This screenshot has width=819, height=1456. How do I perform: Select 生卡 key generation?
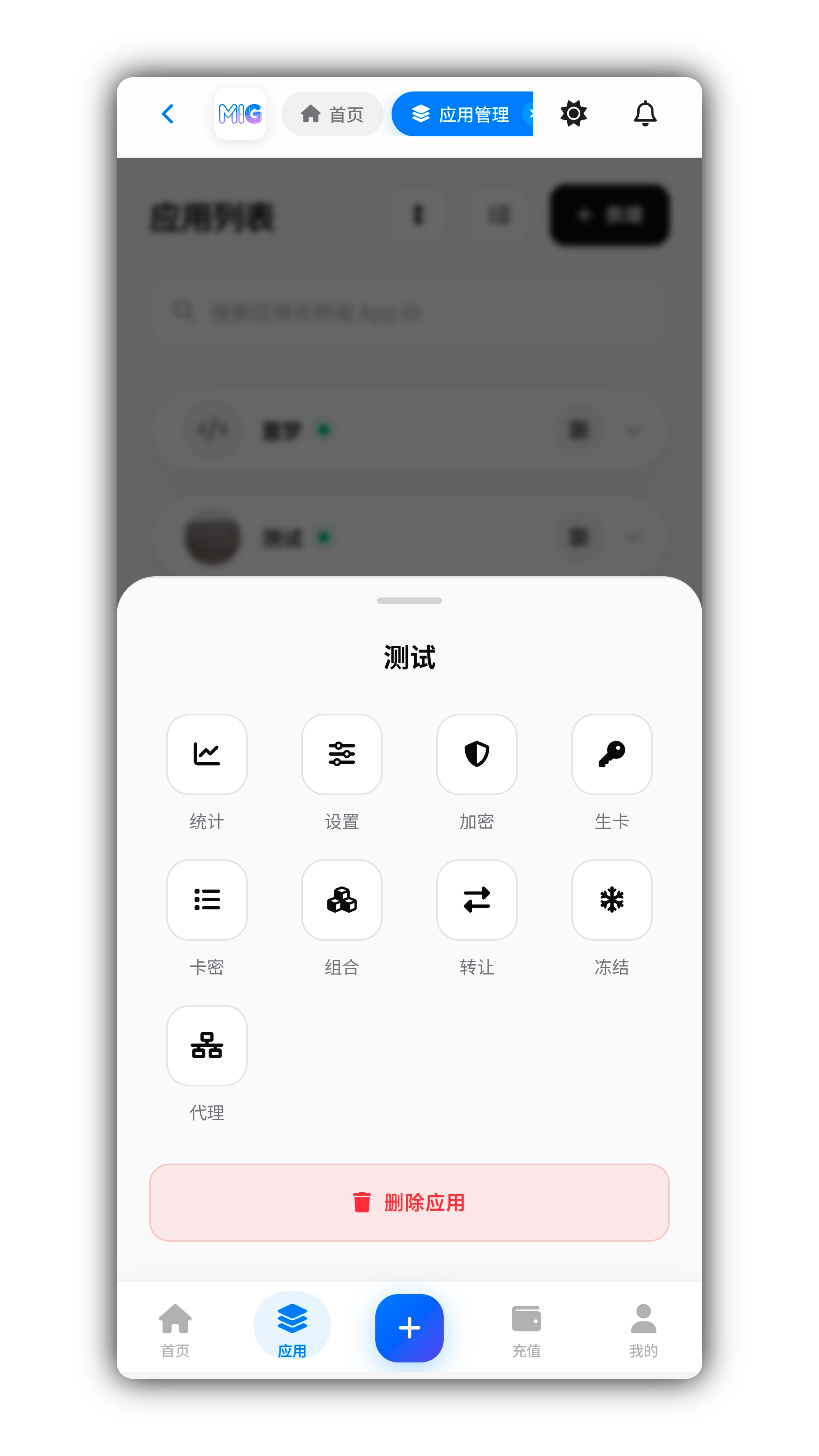[x=612, y=754]
